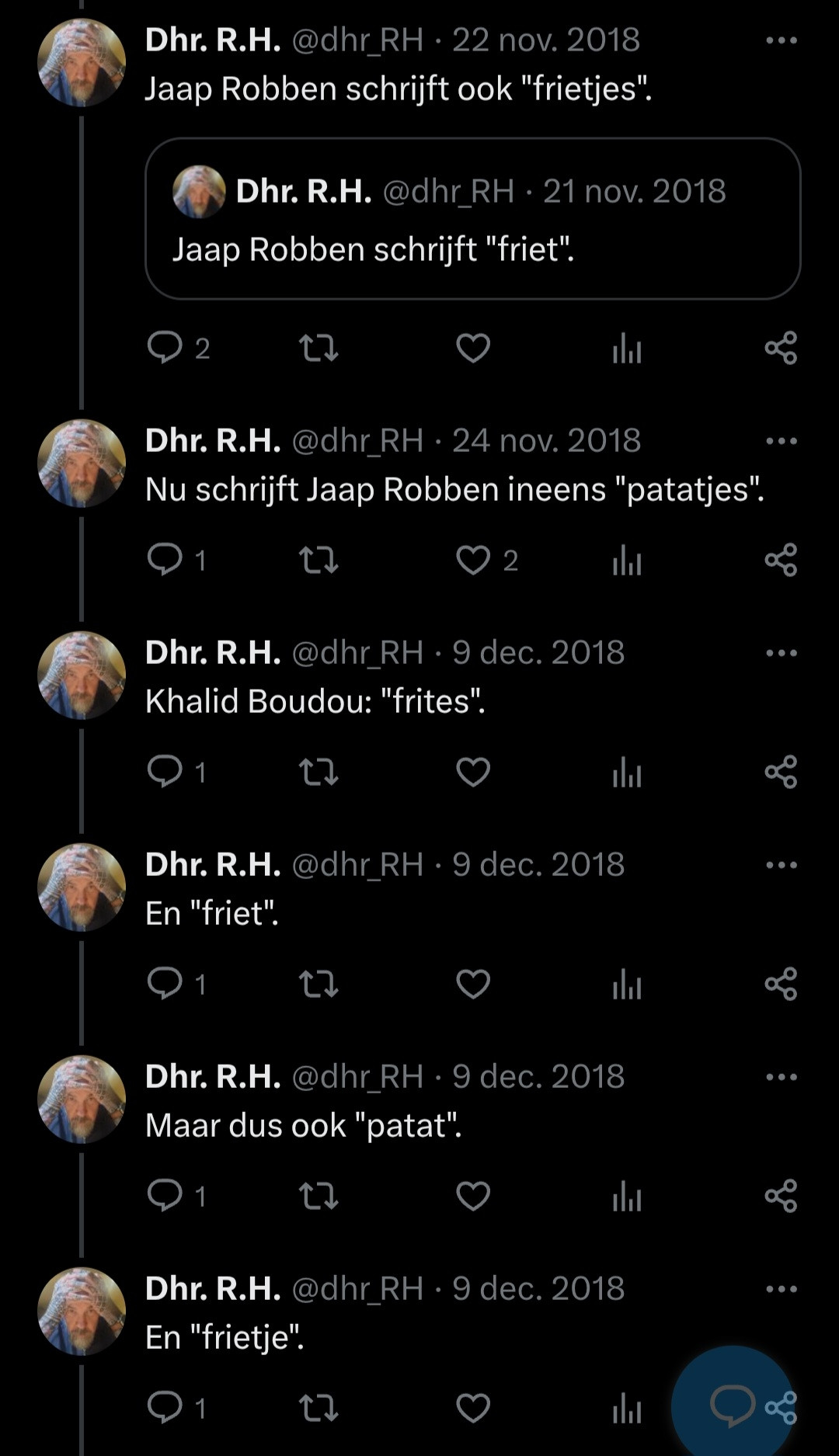Like the 'En "friet".' tweet
Viewport: 839px width, 1456px height.
(472, 984)
